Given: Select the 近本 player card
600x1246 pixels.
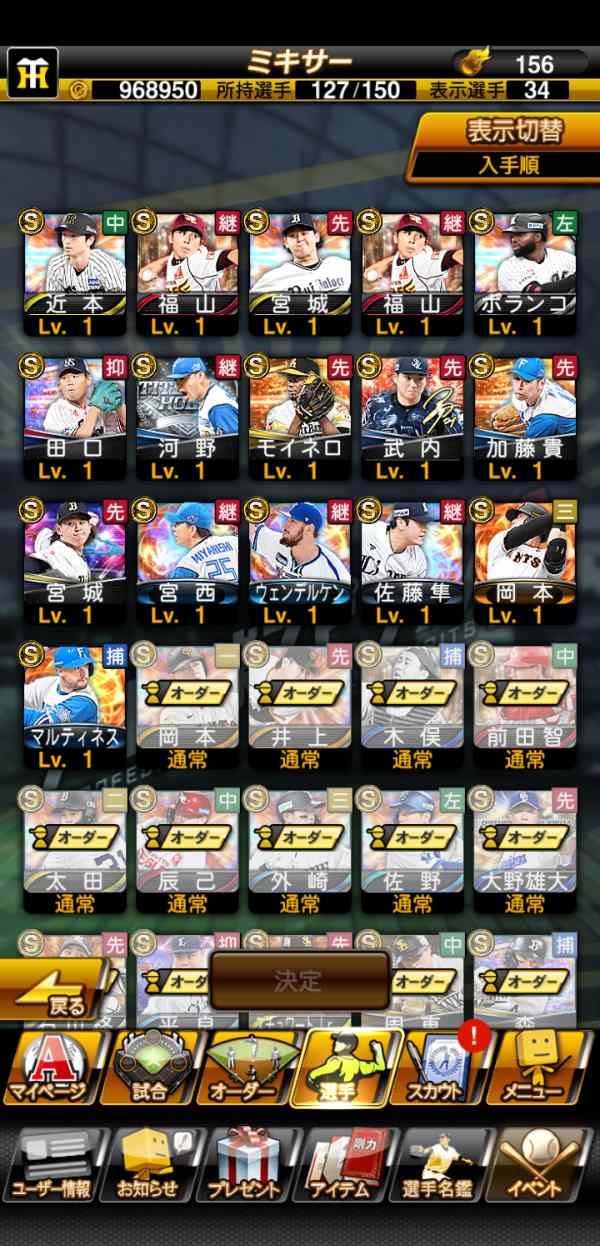Looking at the screenshot, I should [74, 273].
